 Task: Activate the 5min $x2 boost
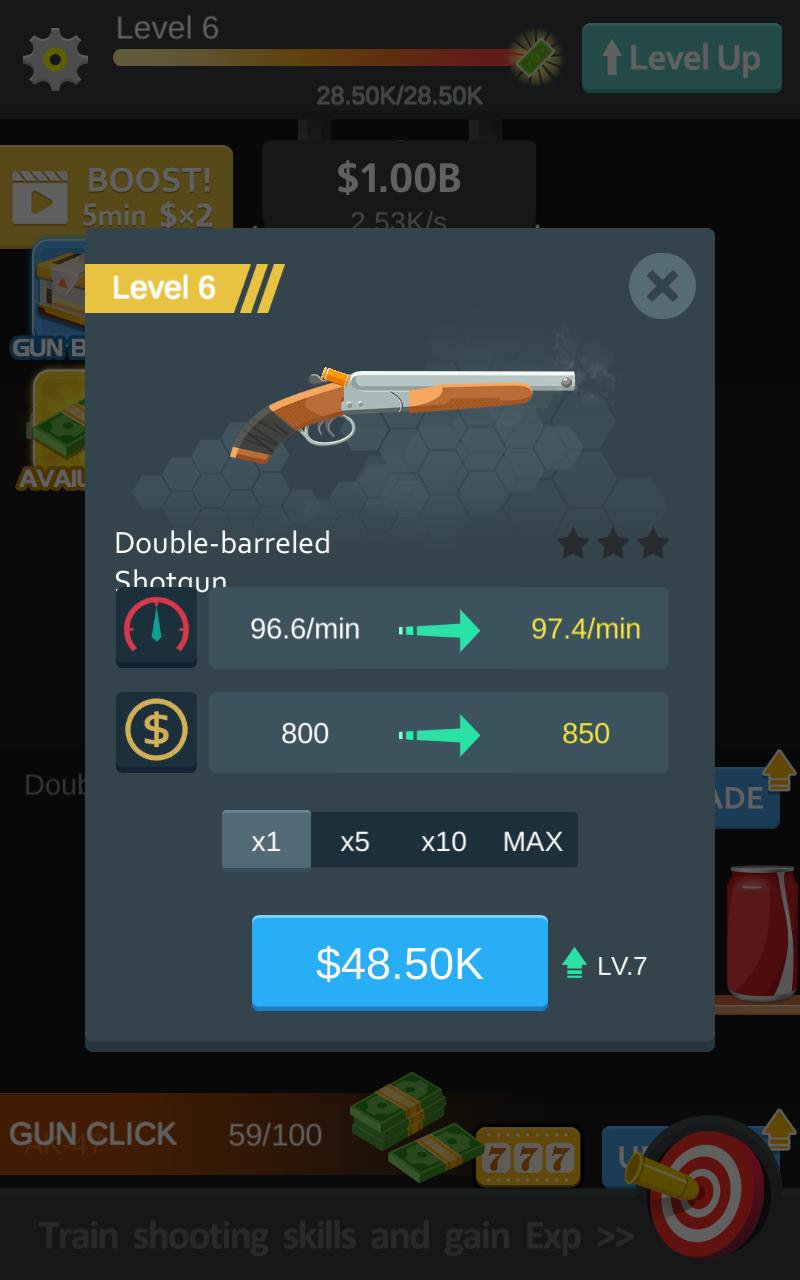coord(116,196)
